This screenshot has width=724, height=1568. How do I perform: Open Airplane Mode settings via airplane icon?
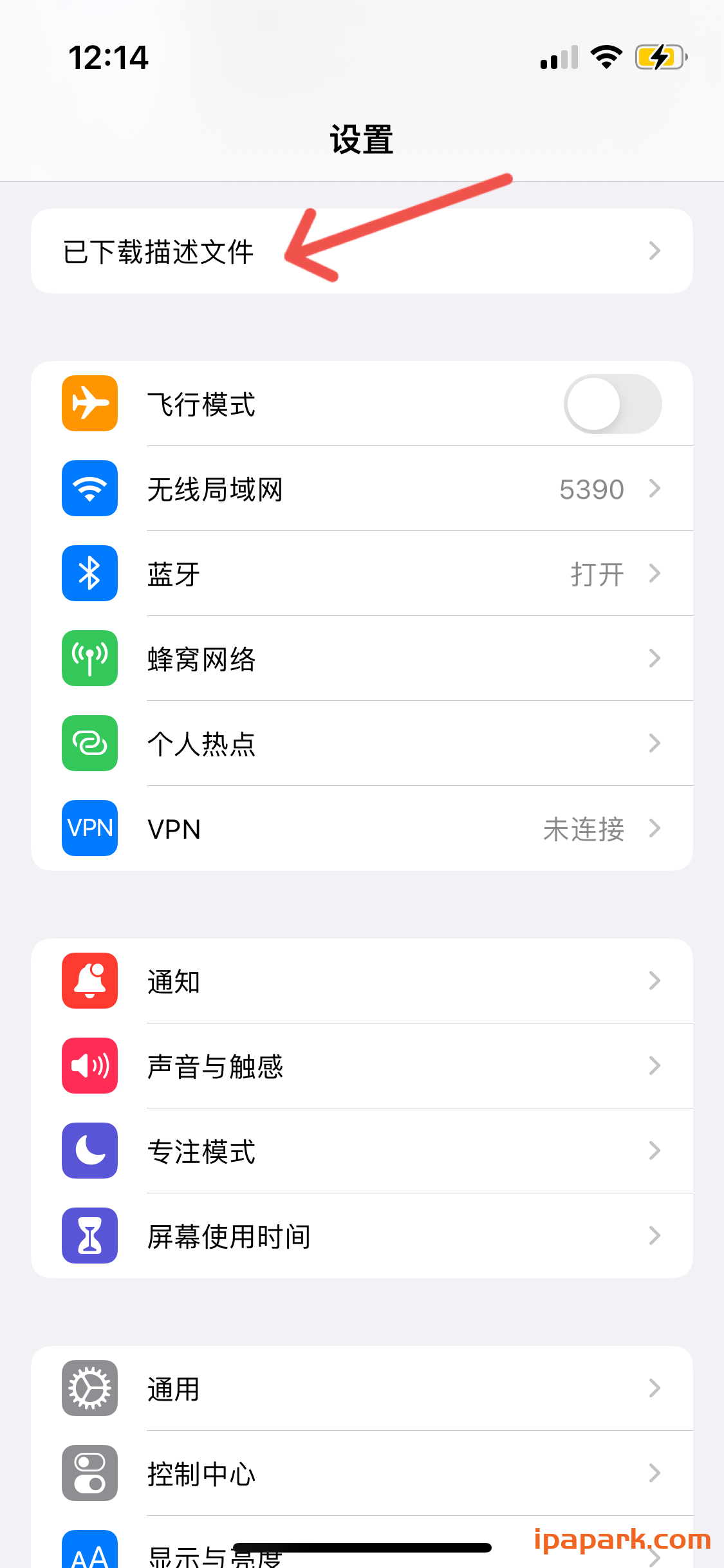pos(89,403)
